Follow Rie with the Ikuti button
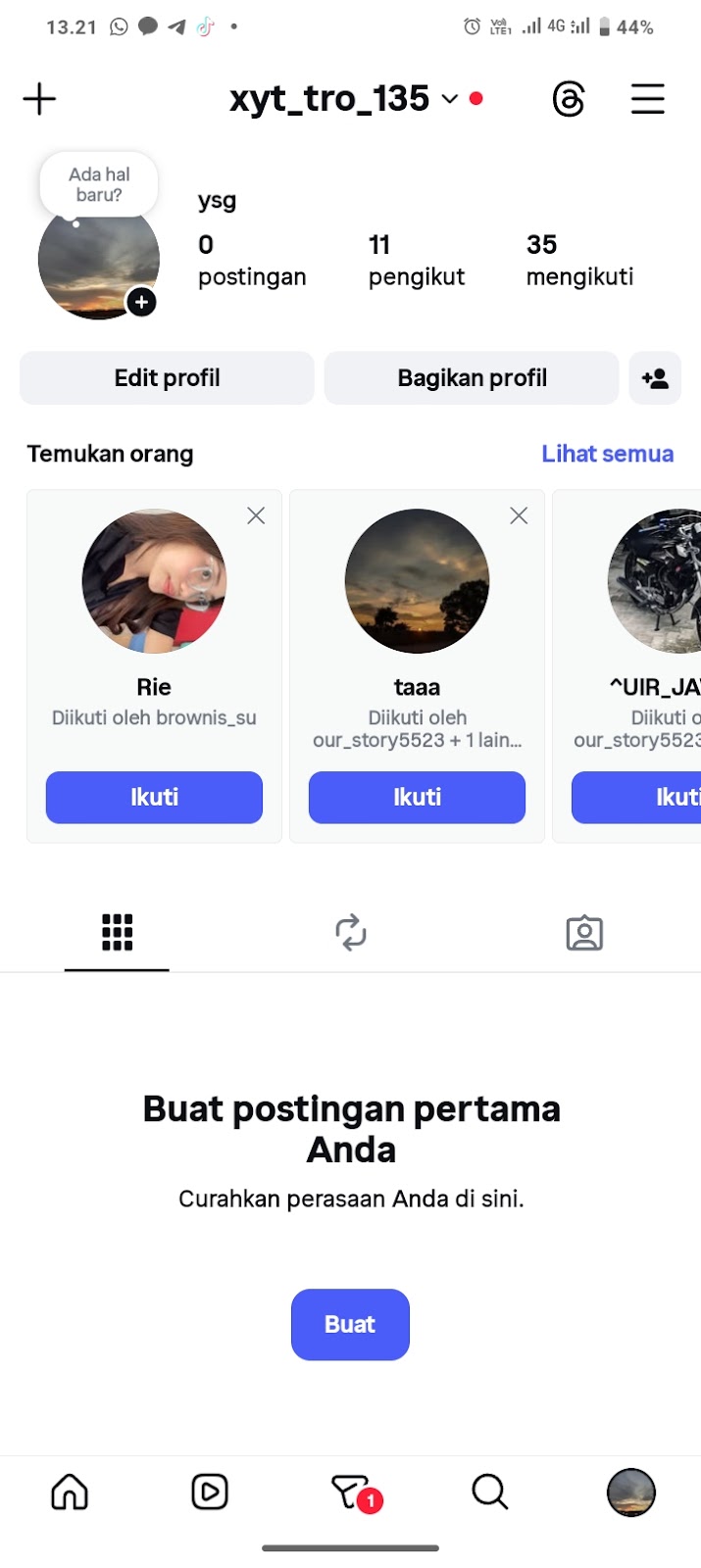Viewport: 701px width, 1568px height. click(154, 797)
